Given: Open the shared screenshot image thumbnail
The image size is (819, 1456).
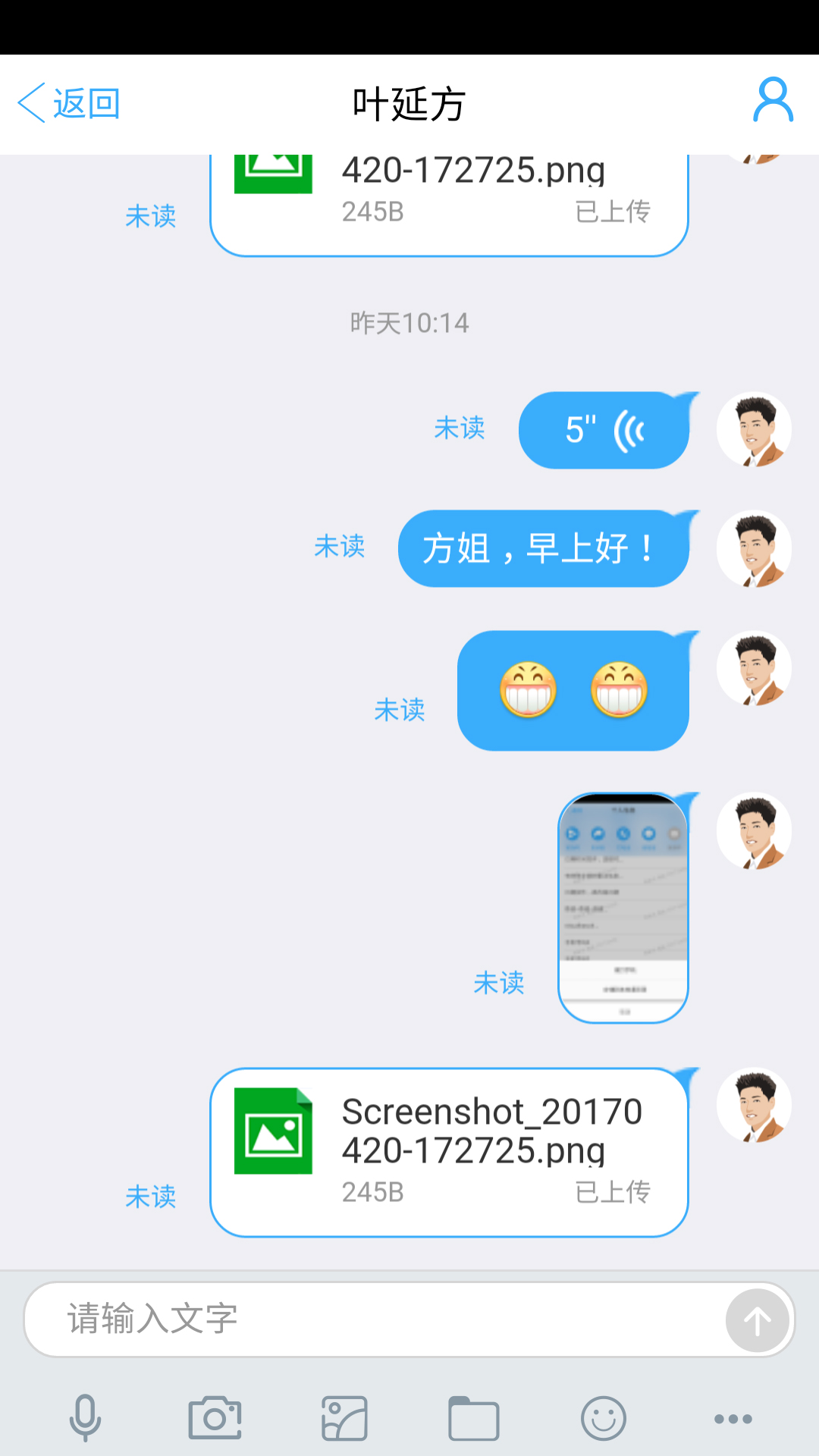Looking at the screenshot, I should (623, 908).
